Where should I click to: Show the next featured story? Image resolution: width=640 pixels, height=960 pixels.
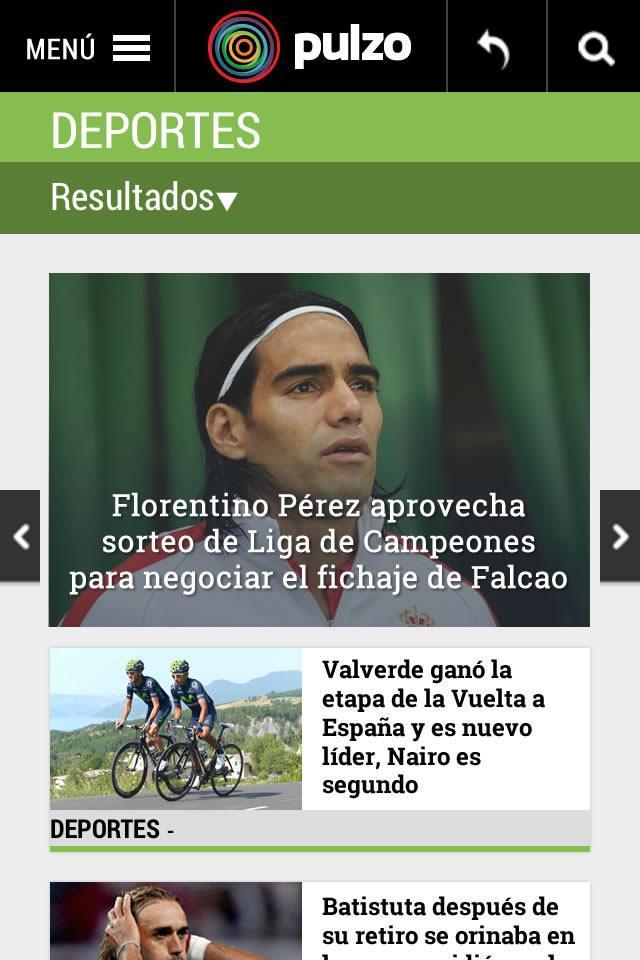tap(620, 536)
